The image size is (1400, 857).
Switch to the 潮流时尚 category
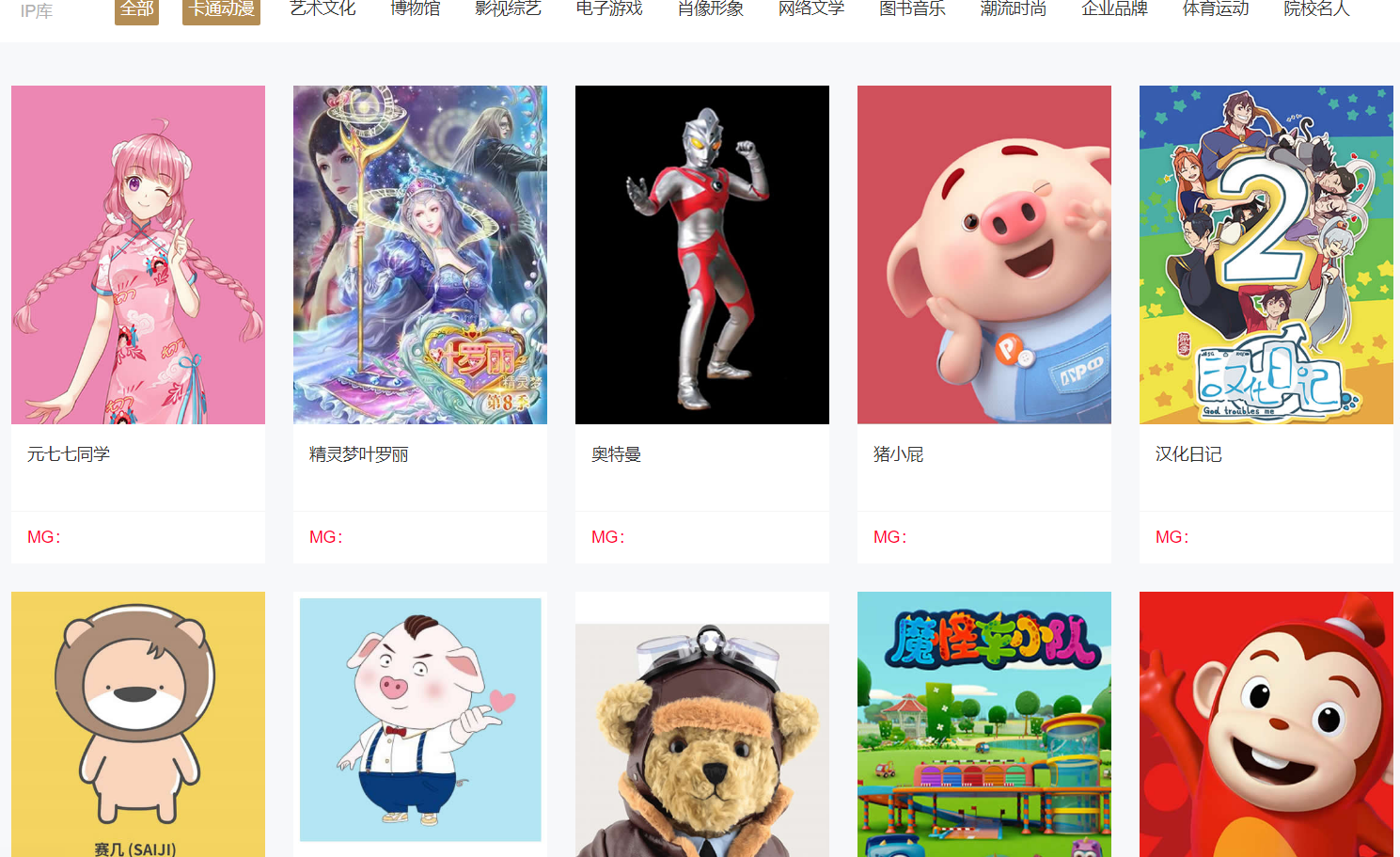click(1013, 9)
